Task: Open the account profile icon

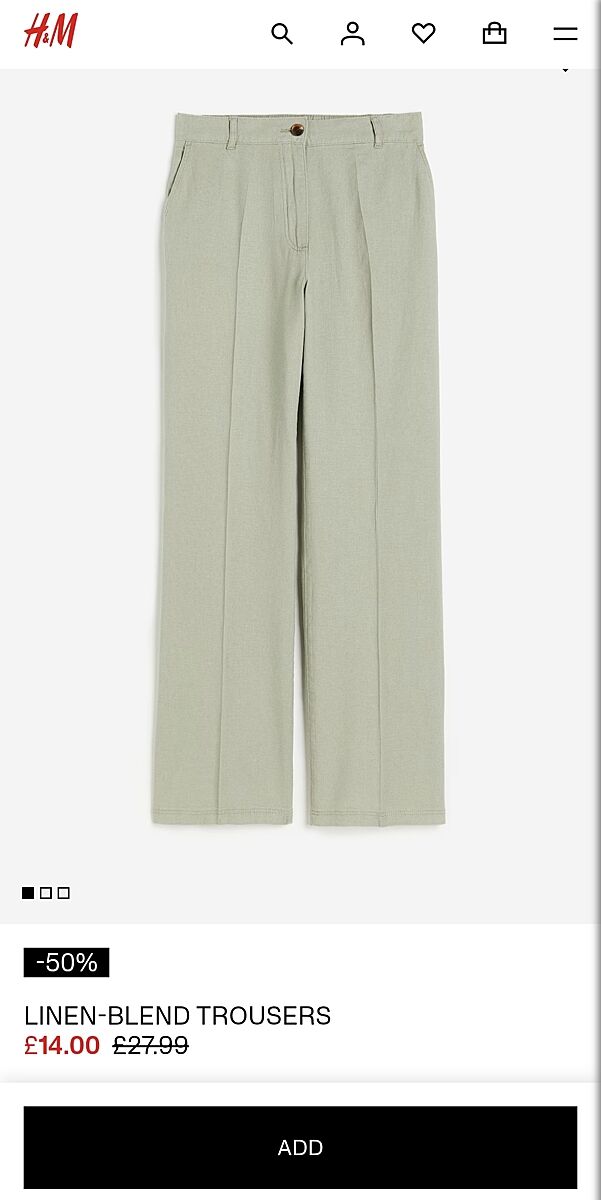Action: tap(353, 34)
